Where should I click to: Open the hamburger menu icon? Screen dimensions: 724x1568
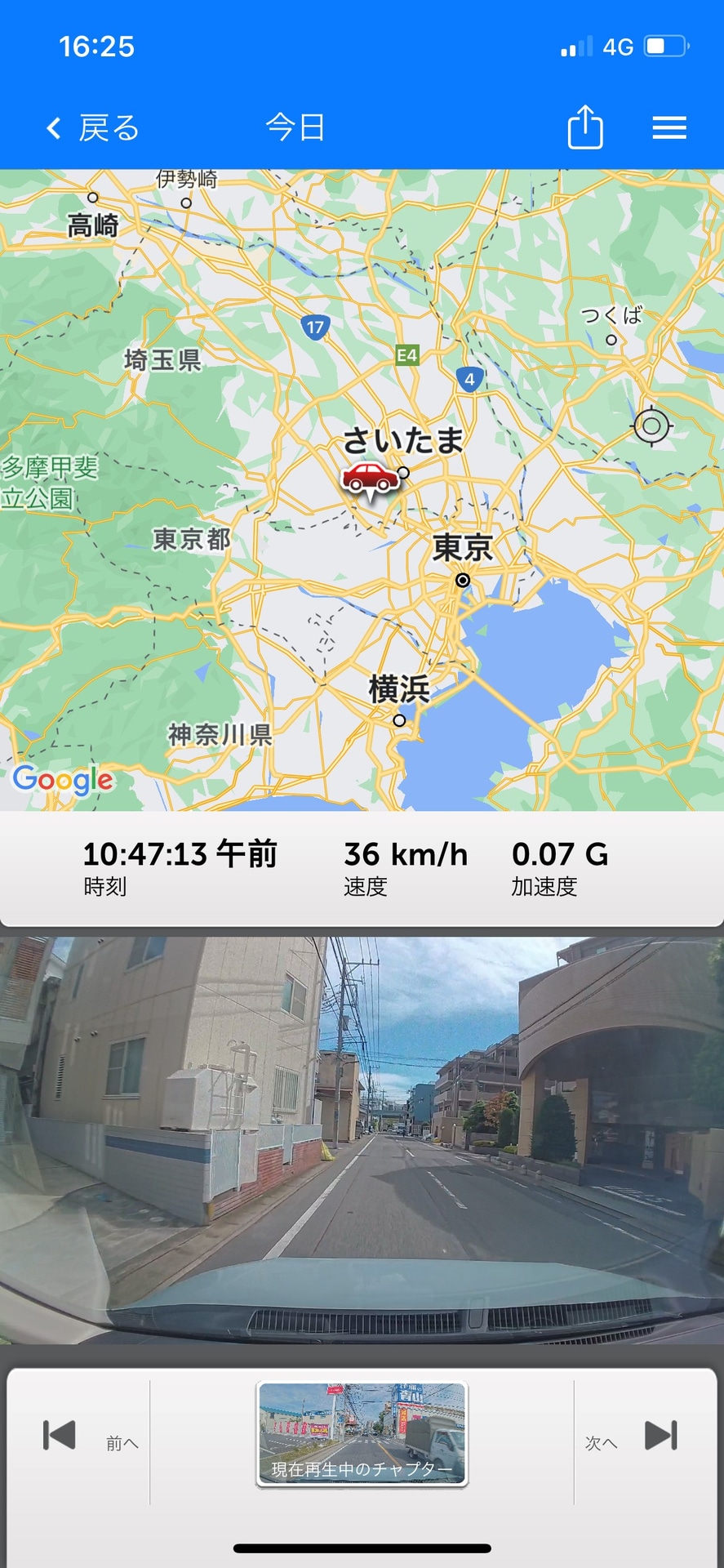(x=668, y=127)
